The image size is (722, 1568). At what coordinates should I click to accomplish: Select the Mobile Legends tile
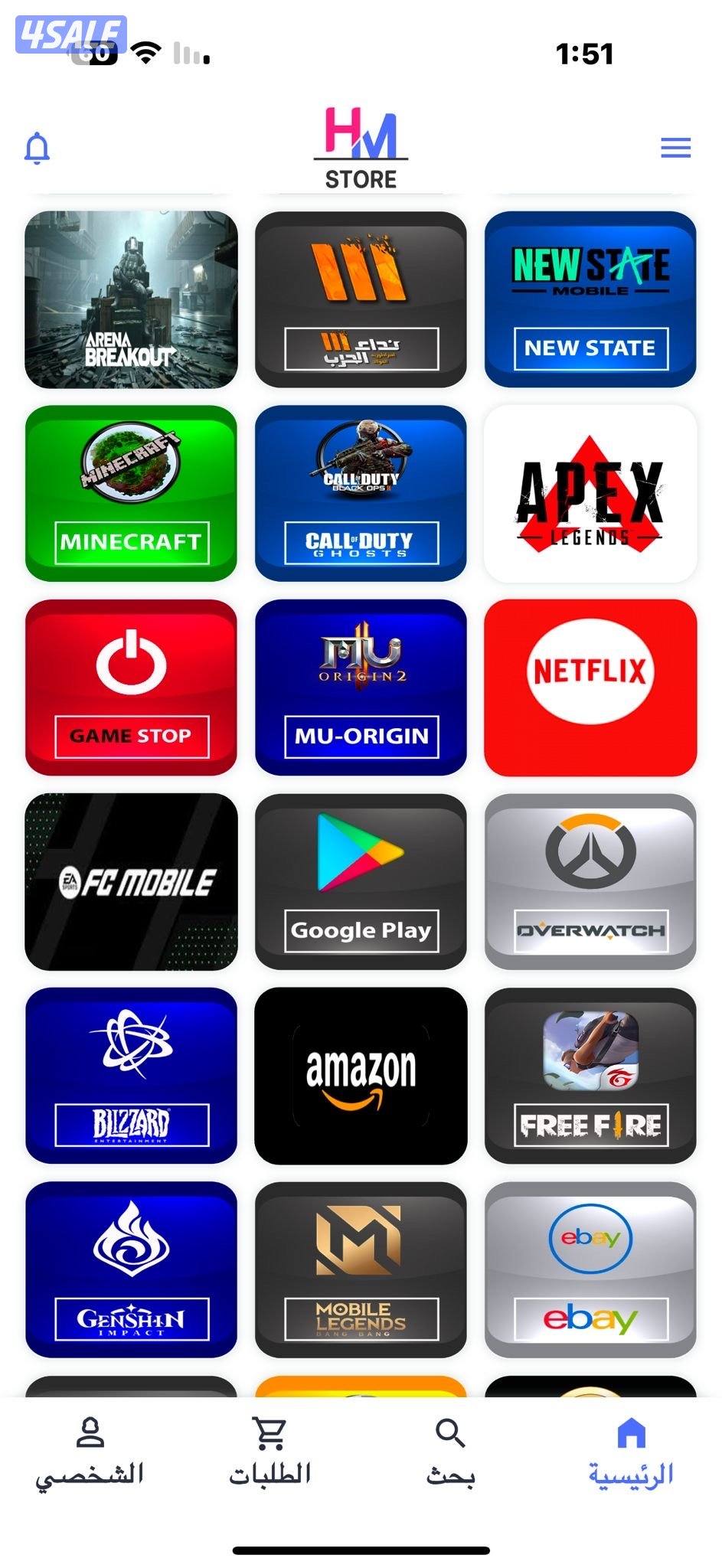(361, 1269)
